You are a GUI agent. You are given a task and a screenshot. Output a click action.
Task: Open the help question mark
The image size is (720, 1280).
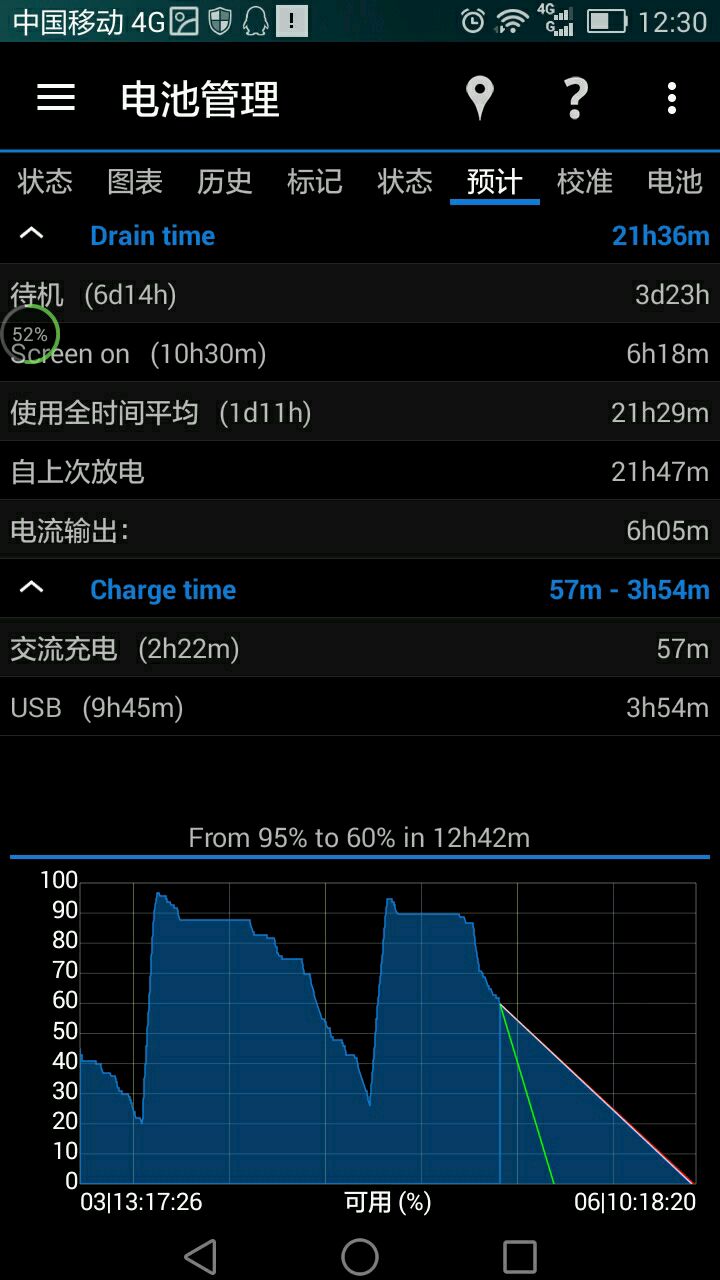click(x=575, y=98)
